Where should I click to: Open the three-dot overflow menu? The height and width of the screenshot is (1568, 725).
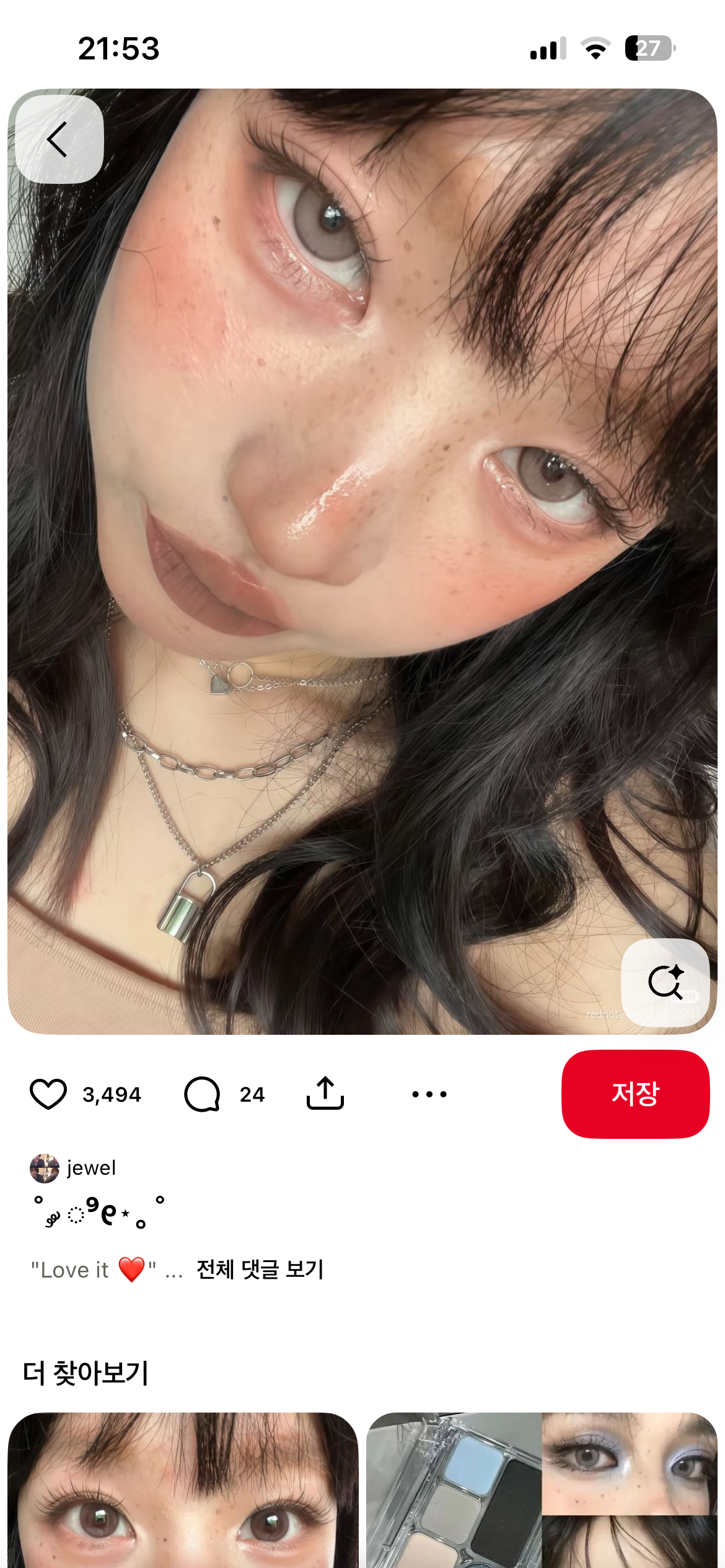coord(429,1094)
